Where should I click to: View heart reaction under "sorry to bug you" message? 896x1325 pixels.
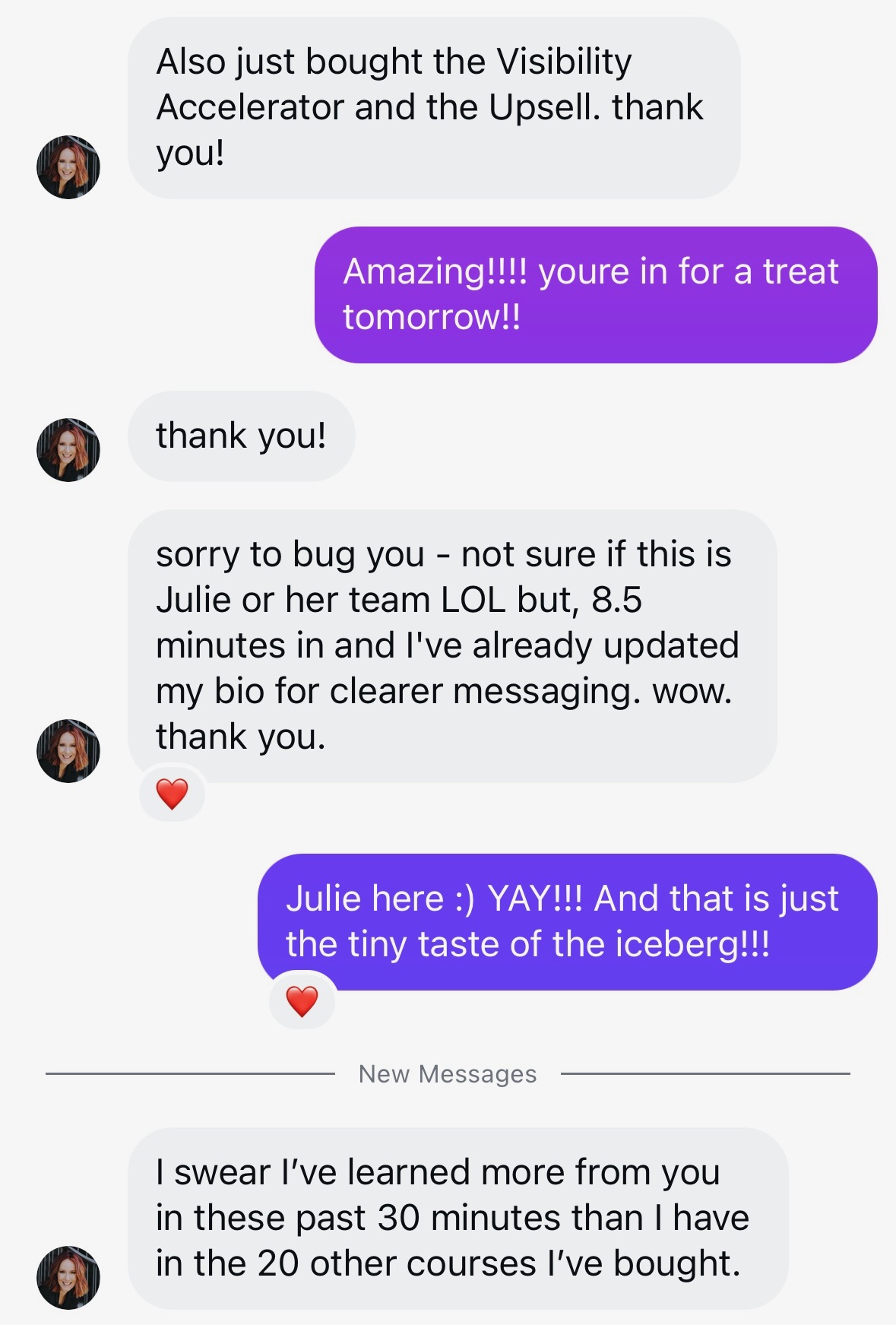click(172, 794)
